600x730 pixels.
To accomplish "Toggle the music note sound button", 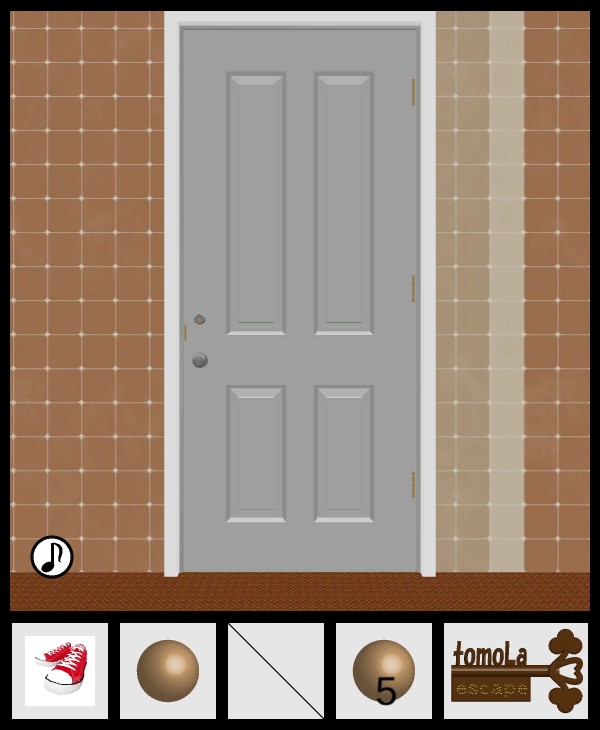I will 52,557.
